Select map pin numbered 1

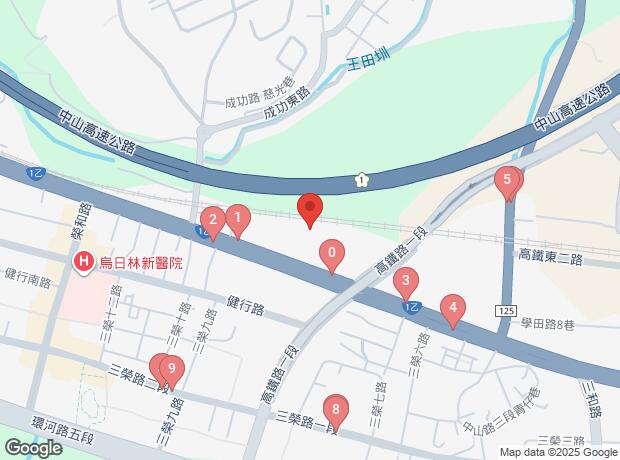237,216
